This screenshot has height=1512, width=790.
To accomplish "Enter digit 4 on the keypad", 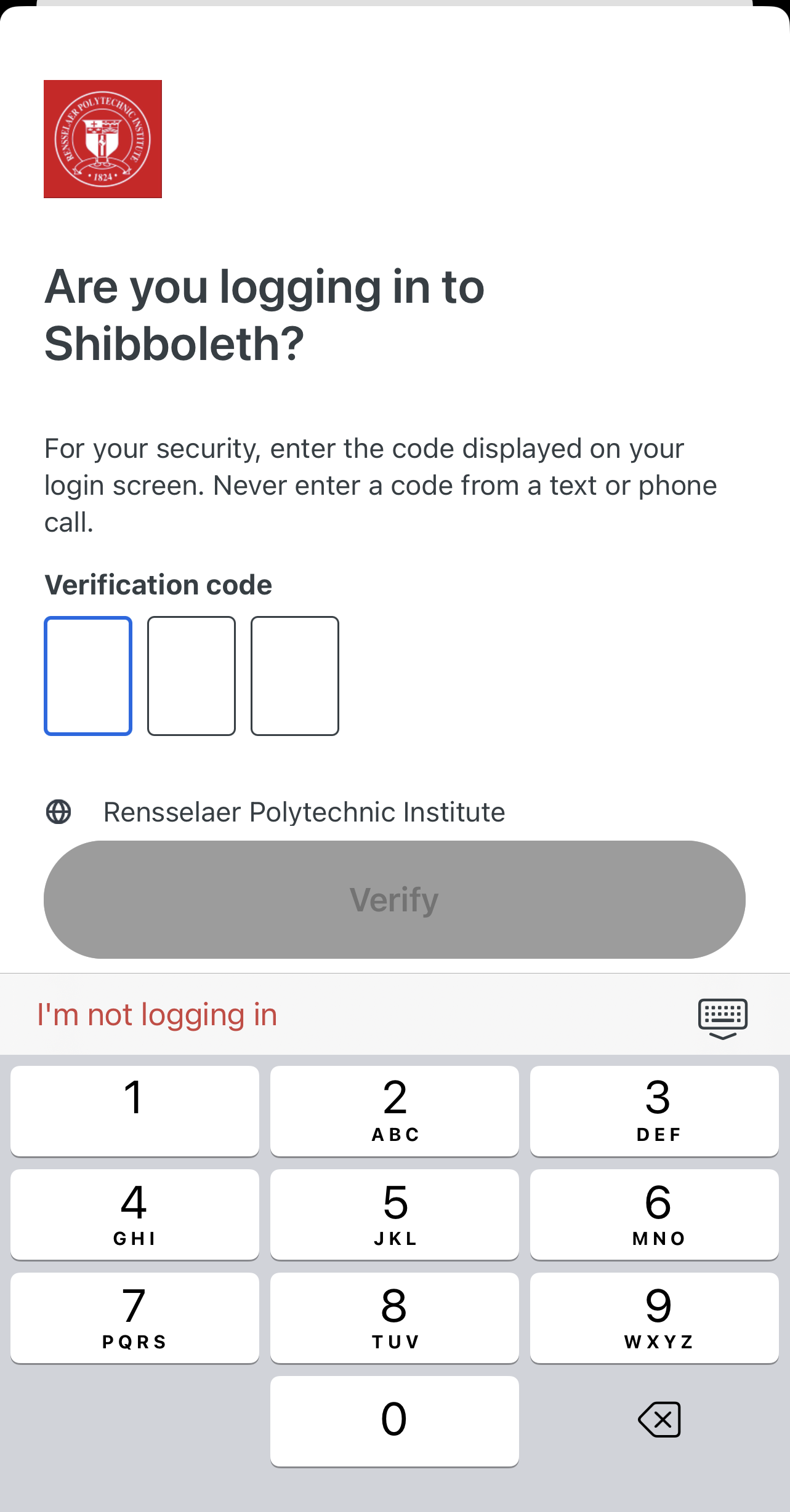I will [x=135, y=1214].
